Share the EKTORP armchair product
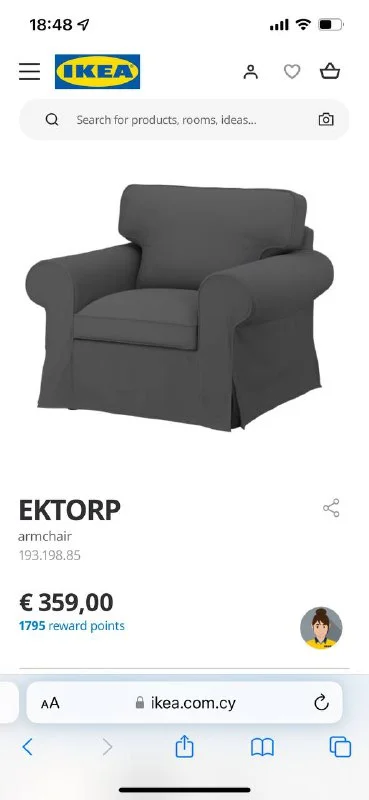This screenshot has width=369, height=800. (x=331, y=508)
